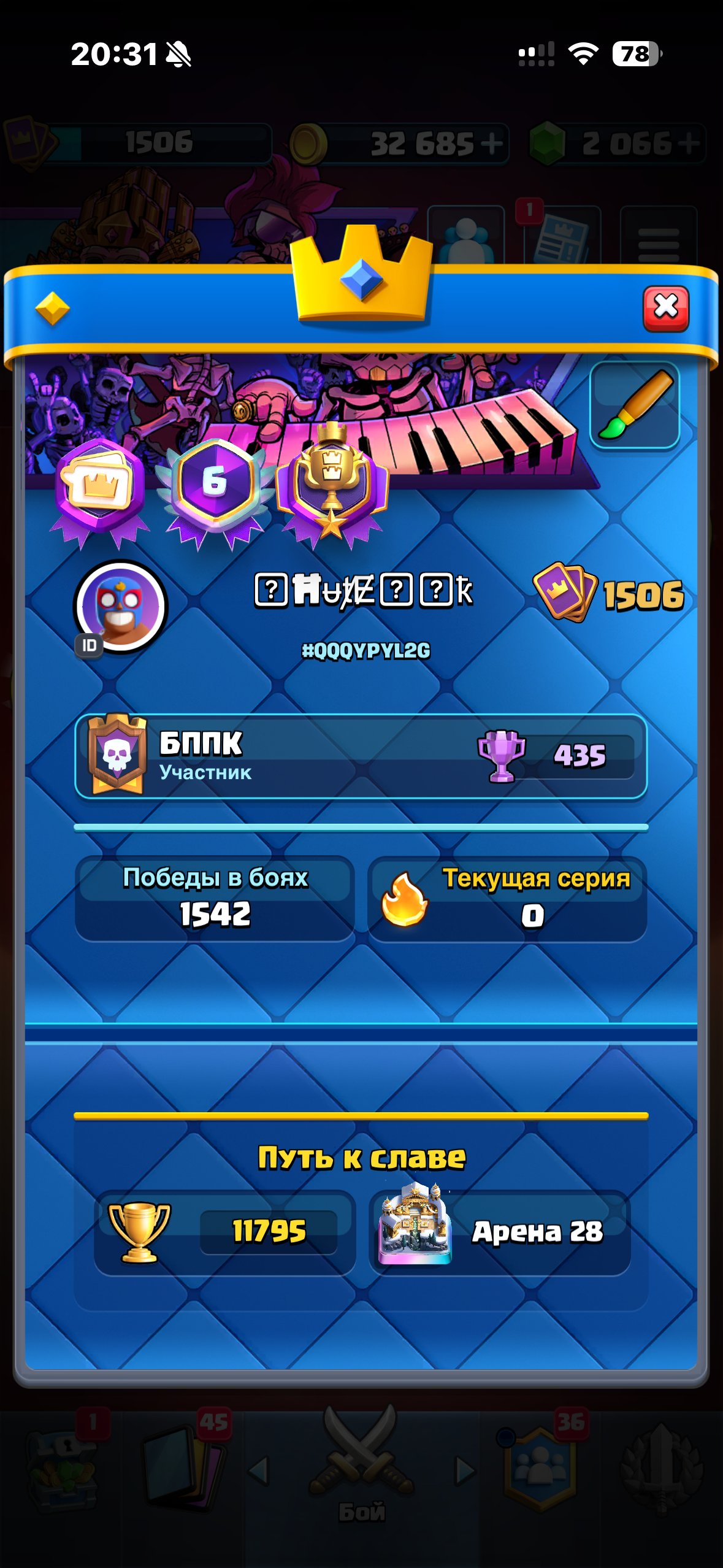Tap the player avatar with ID badge
723x1568 pixels.
120,606
